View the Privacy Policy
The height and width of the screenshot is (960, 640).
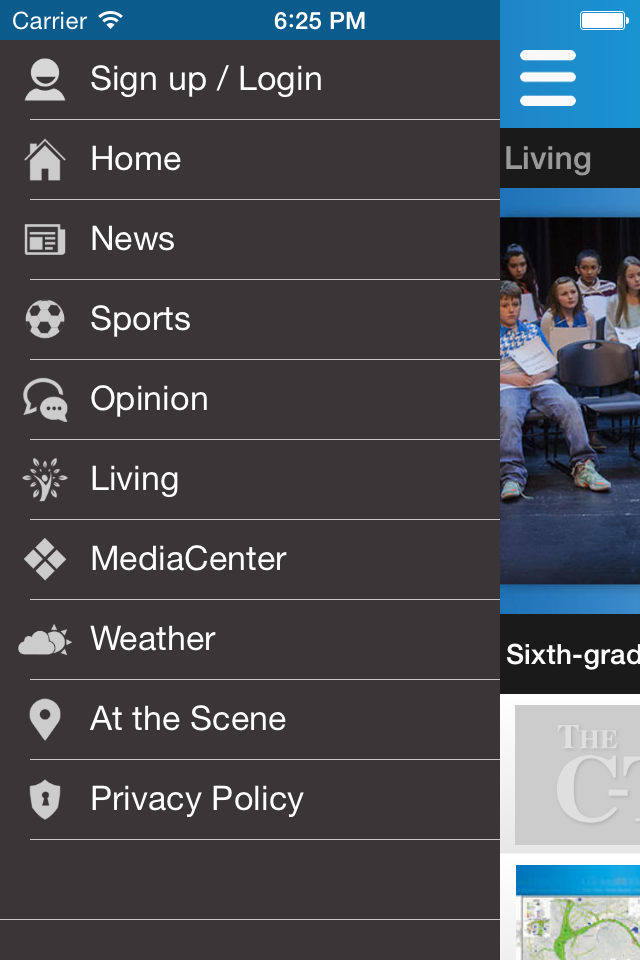pos(196,799)
